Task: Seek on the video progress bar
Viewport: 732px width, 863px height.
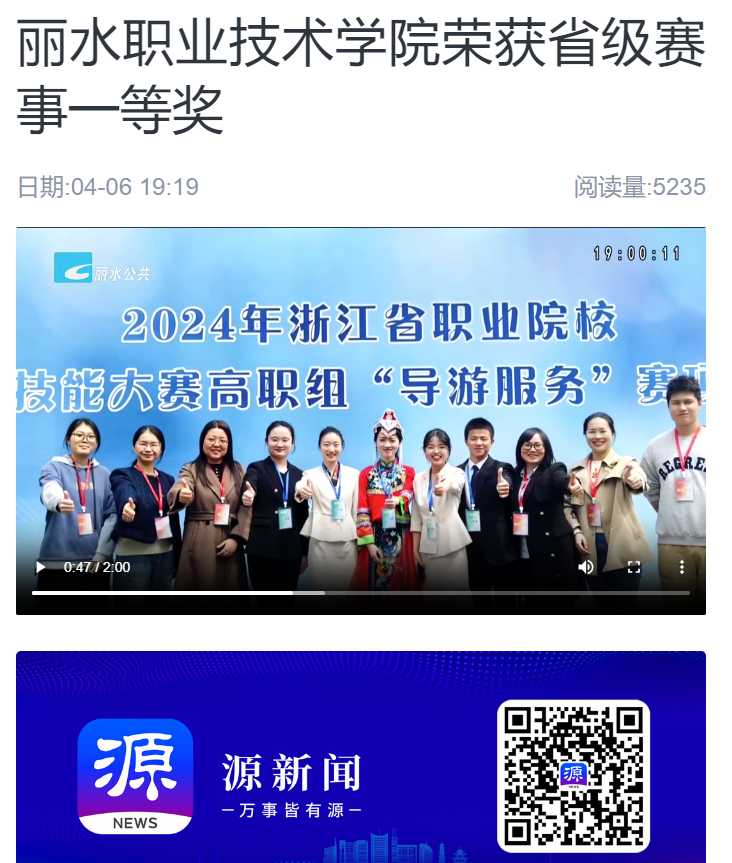Action: click(360, 593)
